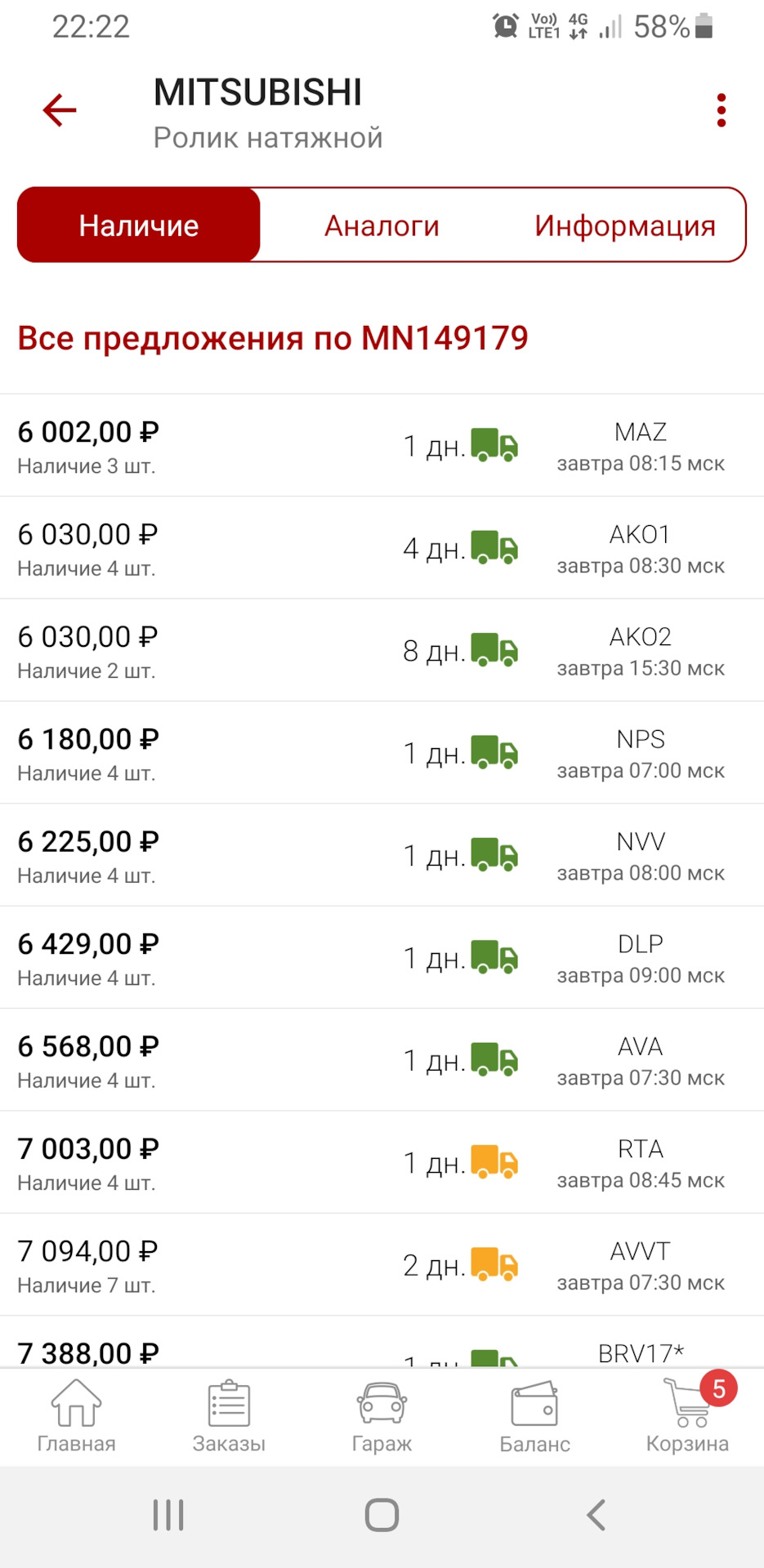Viewport: 764px width, 1568px height.
Task: Open the Гараж tab
Action: (382, 1418)
